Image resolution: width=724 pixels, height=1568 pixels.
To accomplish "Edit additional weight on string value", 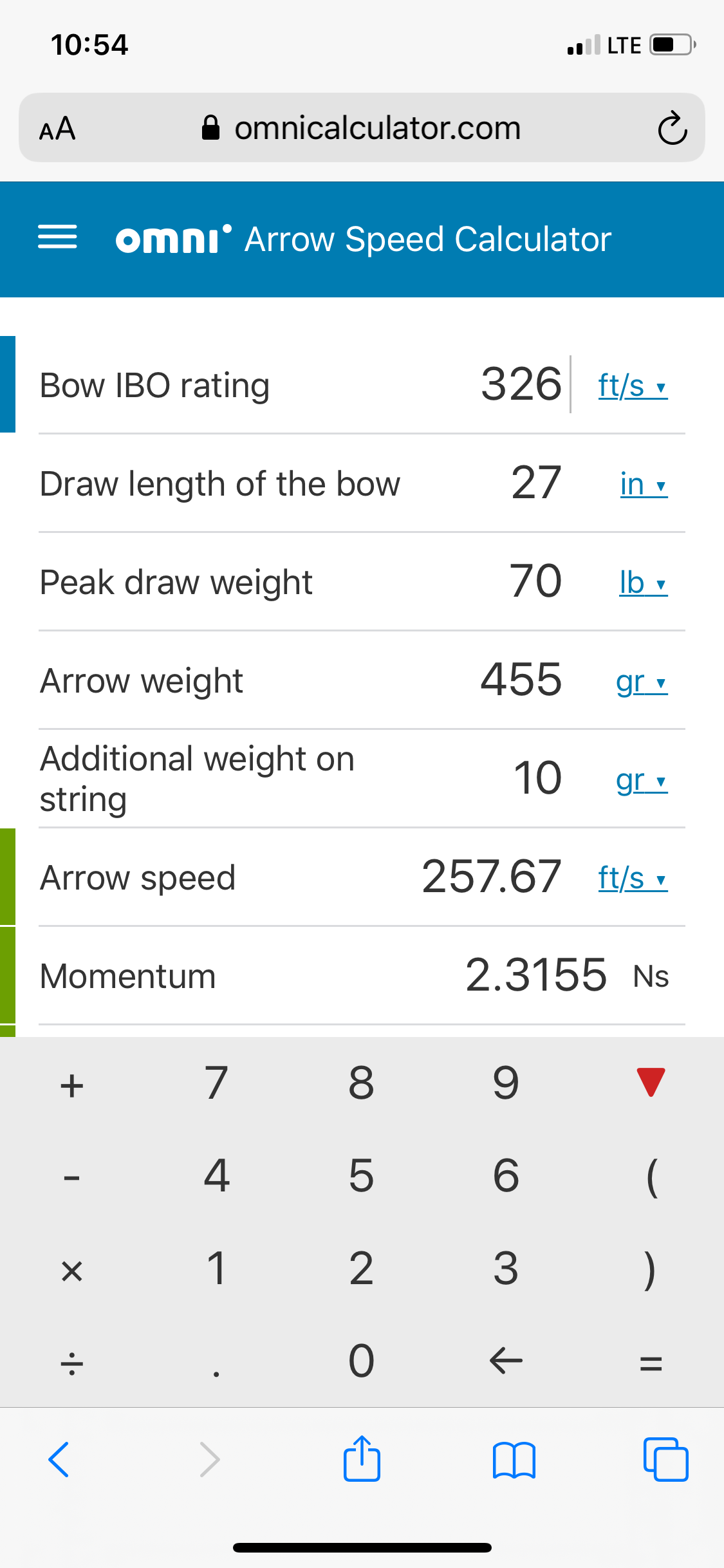I will (537, 778).
